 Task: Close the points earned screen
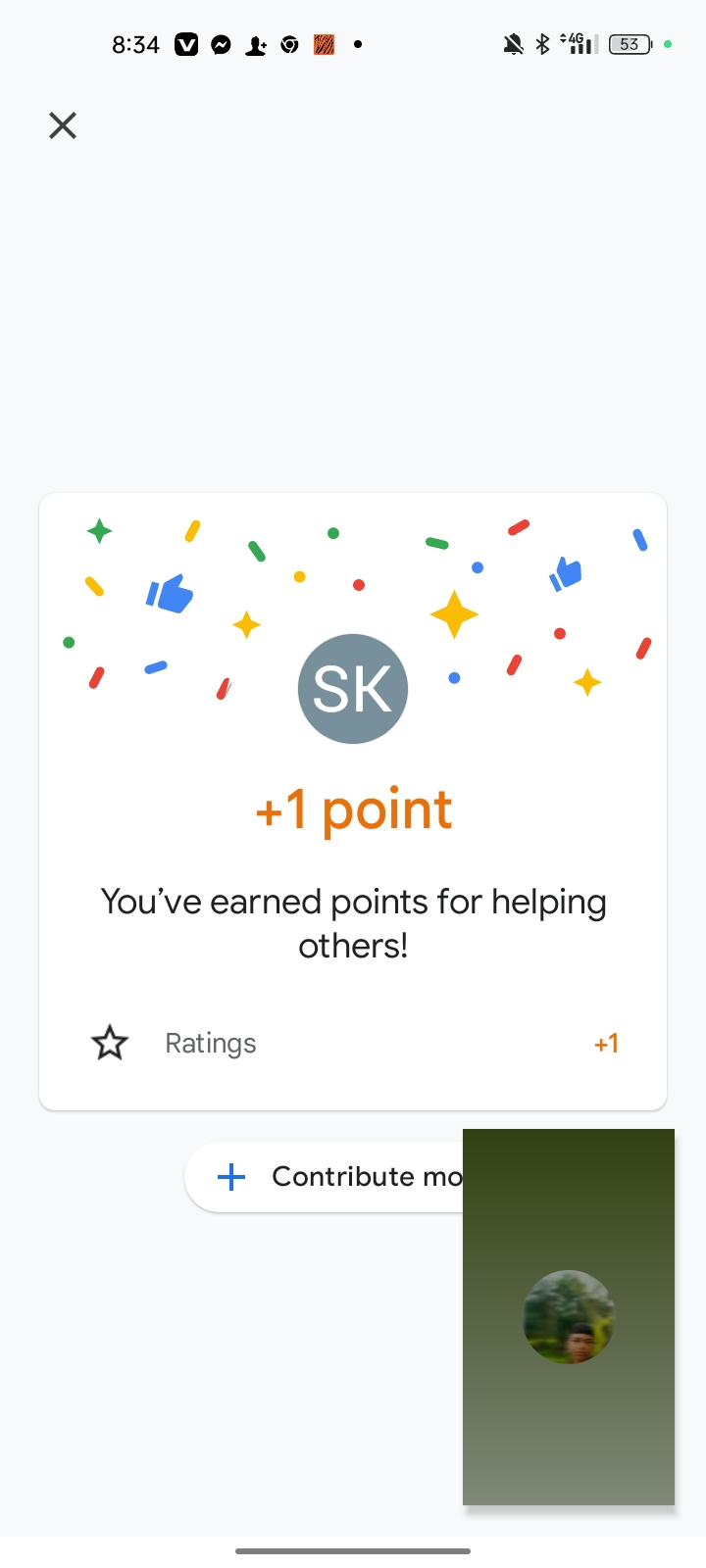tap(63, 125)
